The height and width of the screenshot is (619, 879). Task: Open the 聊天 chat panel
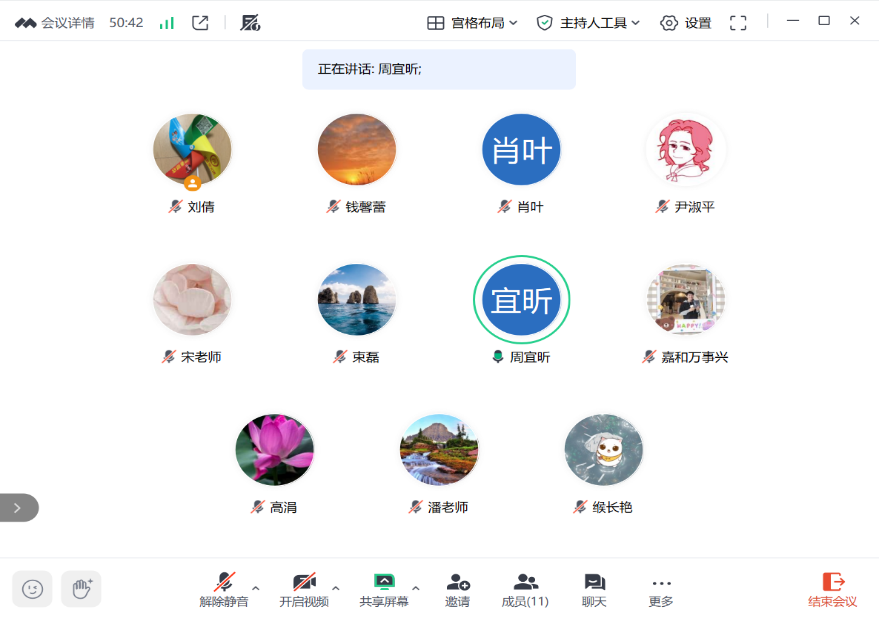(x=594, y=590)
